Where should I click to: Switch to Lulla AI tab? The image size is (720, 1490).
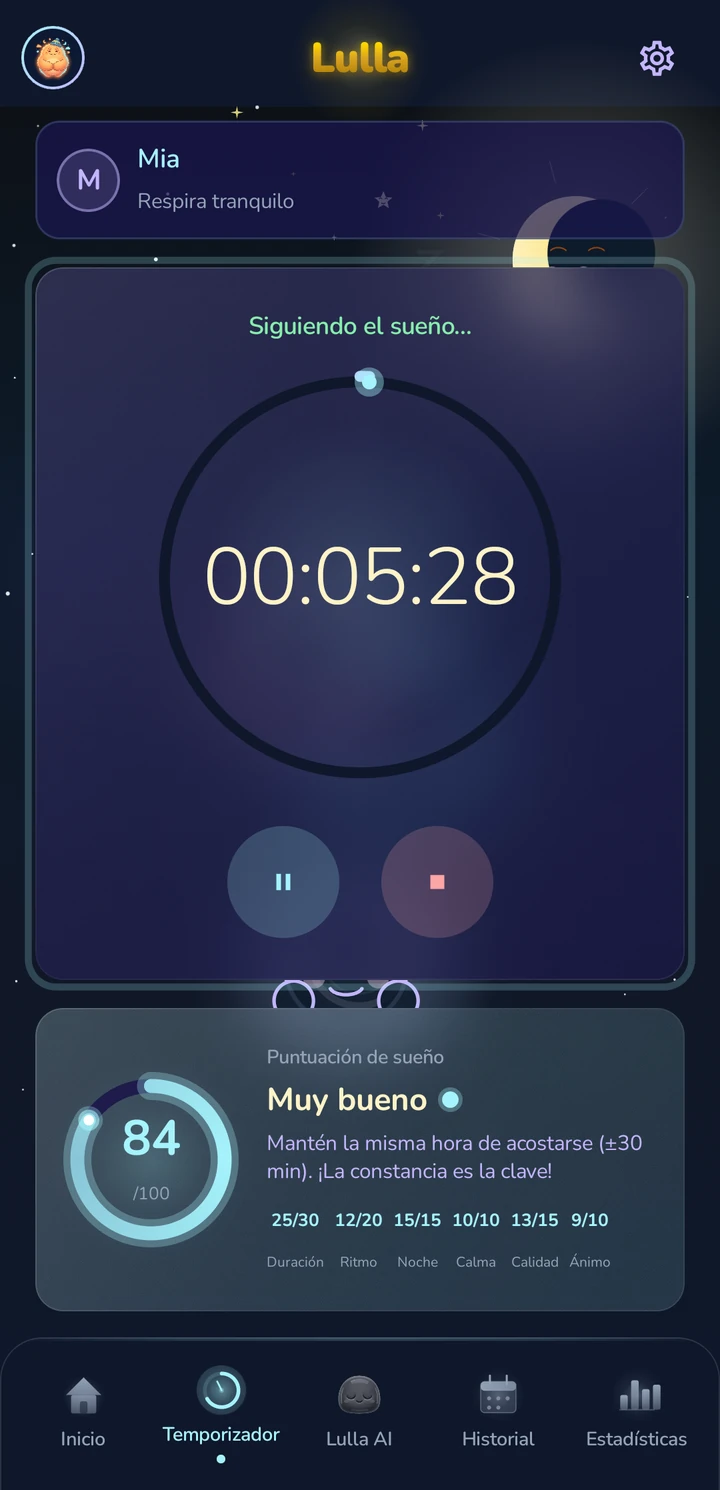(359, 1412)
